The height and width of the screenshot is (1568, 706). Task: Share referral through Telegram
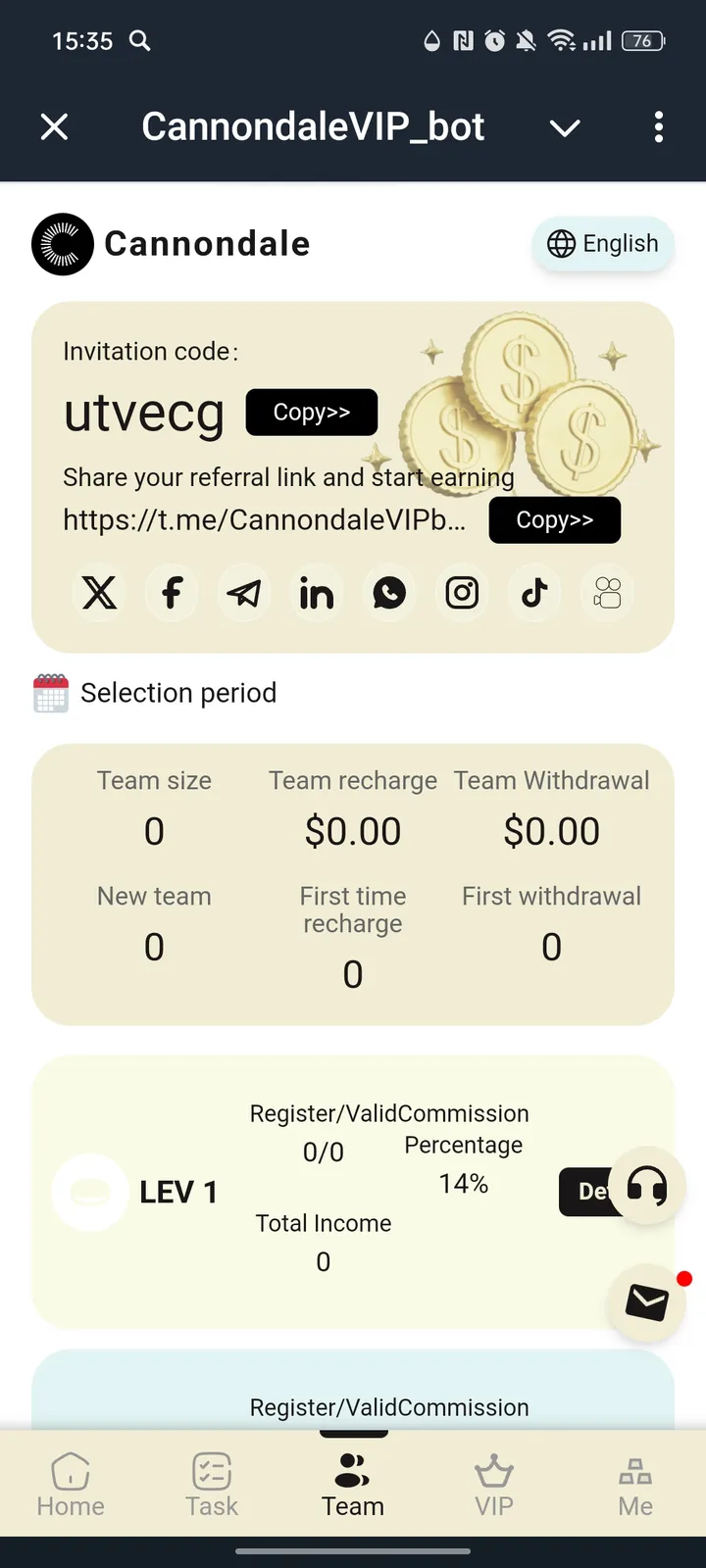(x=244, y=593)
